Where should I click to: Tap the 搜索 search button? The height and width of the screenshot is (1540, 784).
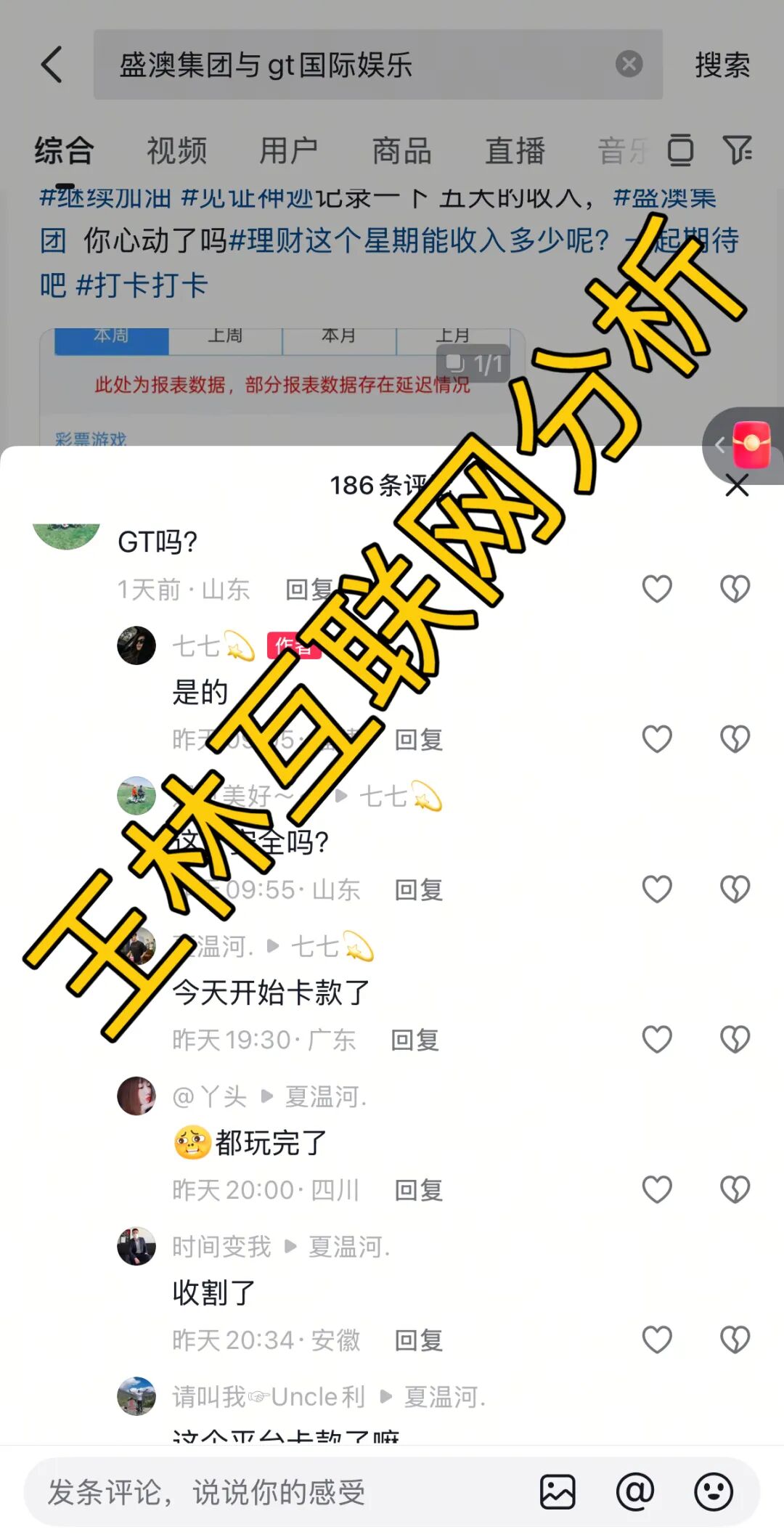[722, 65]
